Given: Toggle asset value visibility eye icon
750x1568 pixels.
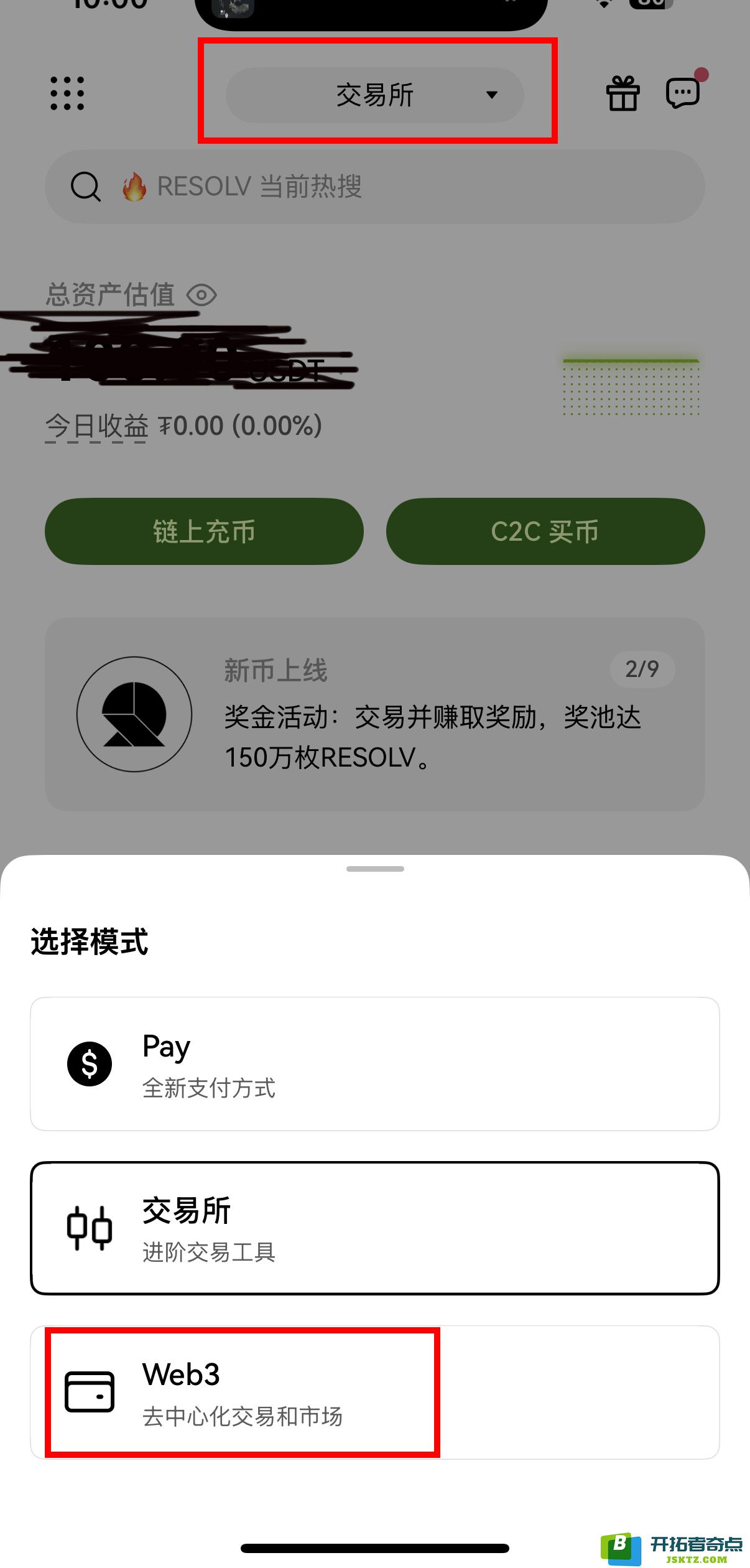Looking at the screenshot, I should tap(201, 295).
